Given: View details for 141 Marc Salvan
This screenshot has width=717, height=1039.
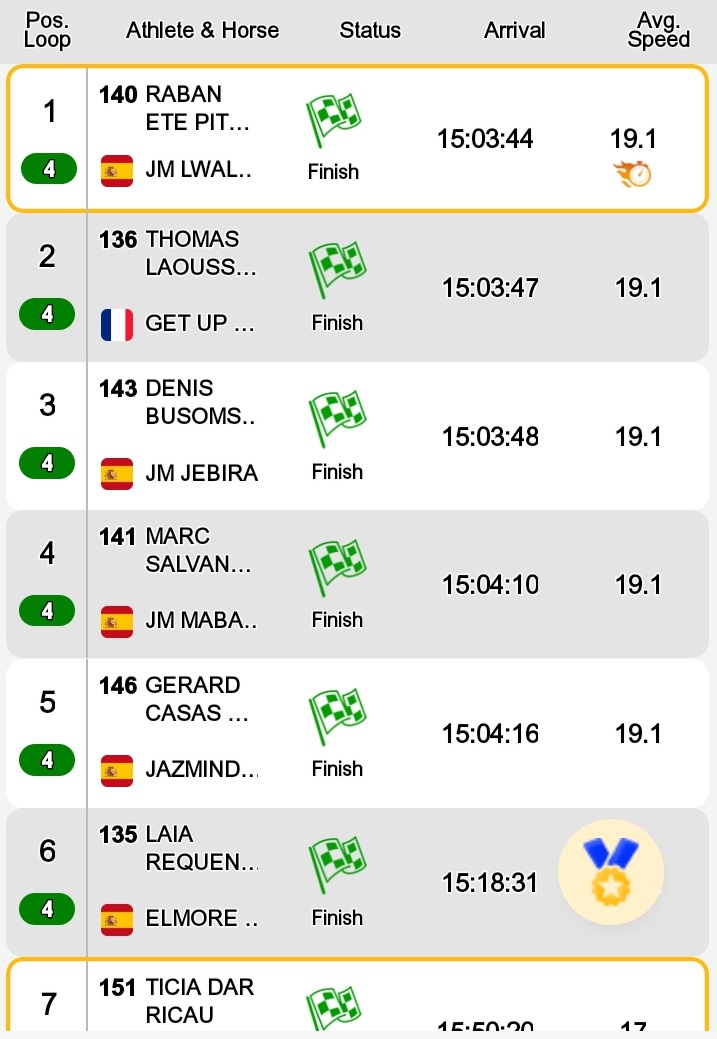Looking at the screenshot, I should point(358,584).
